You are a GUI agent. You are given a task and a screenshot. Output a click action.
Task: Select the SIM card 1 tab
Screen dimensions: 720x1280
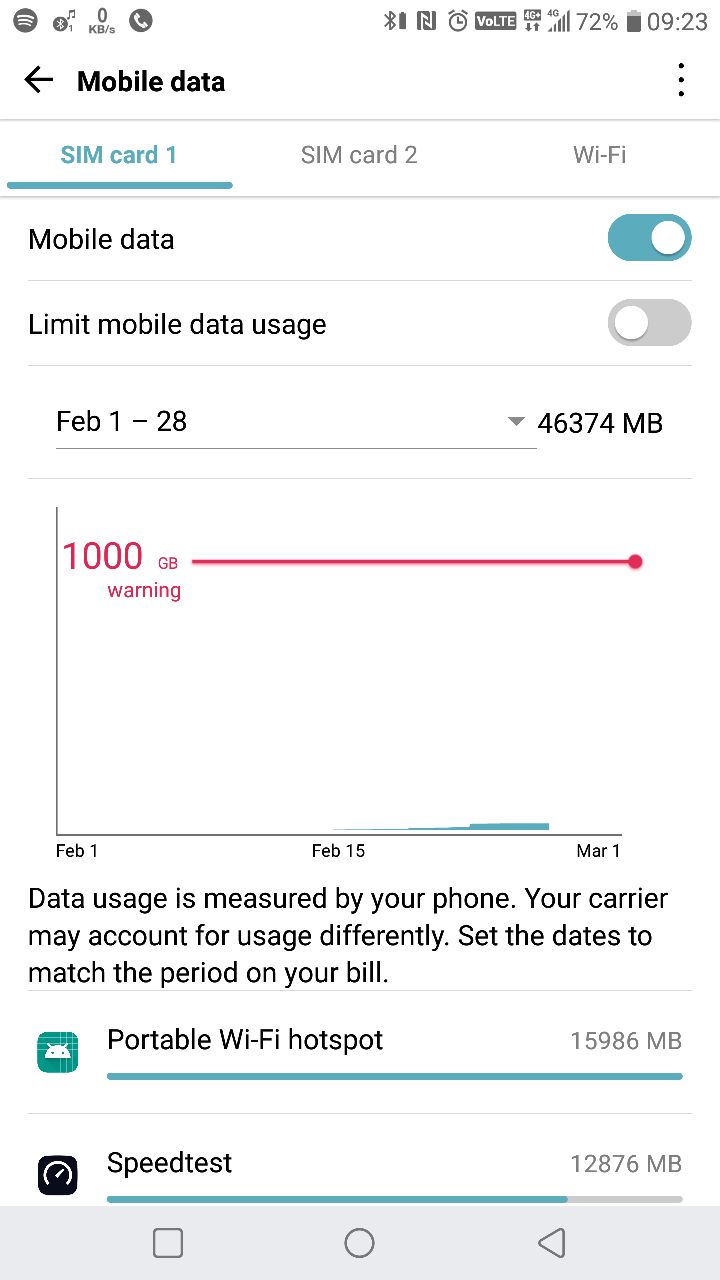pos(119,155)
